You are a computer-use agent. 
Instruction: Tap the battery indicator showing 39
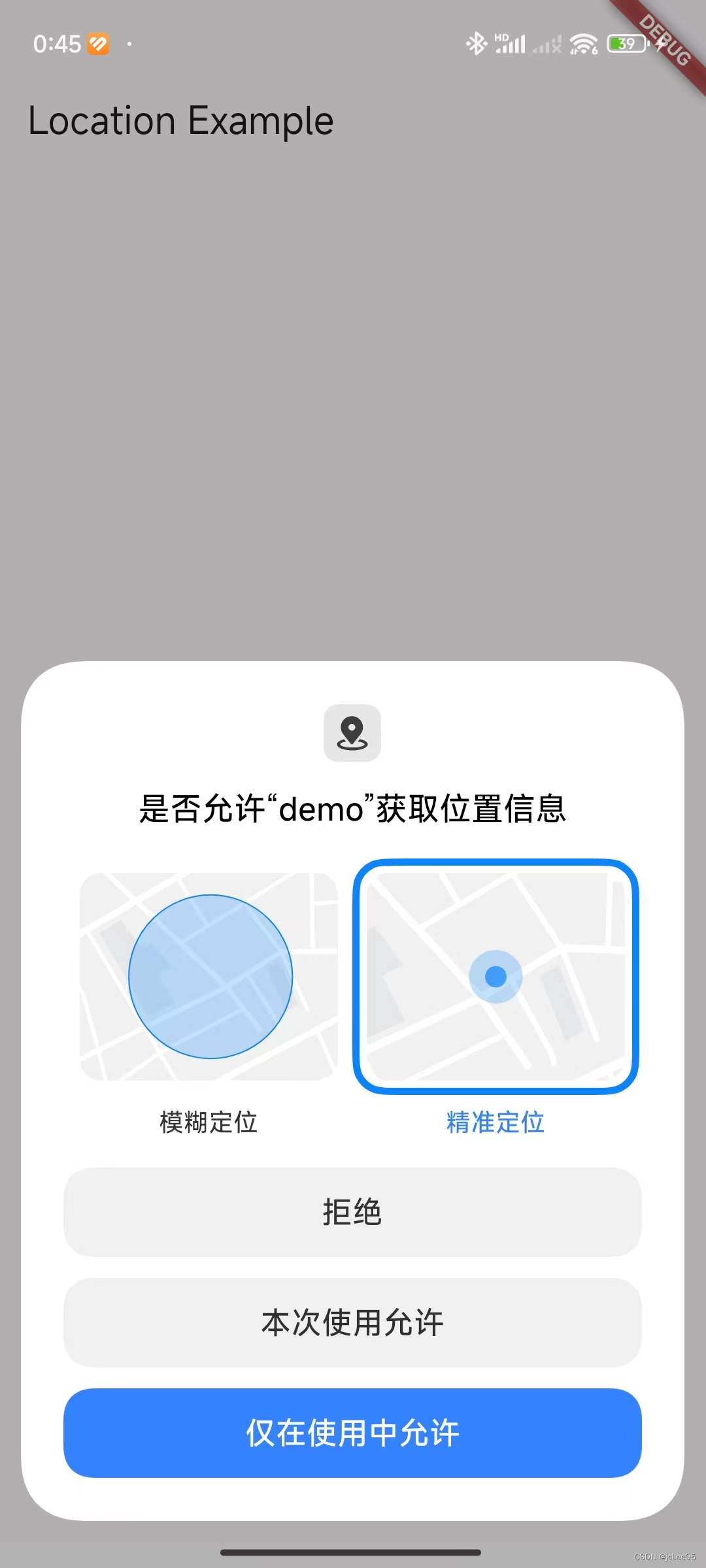coord(624,42)
